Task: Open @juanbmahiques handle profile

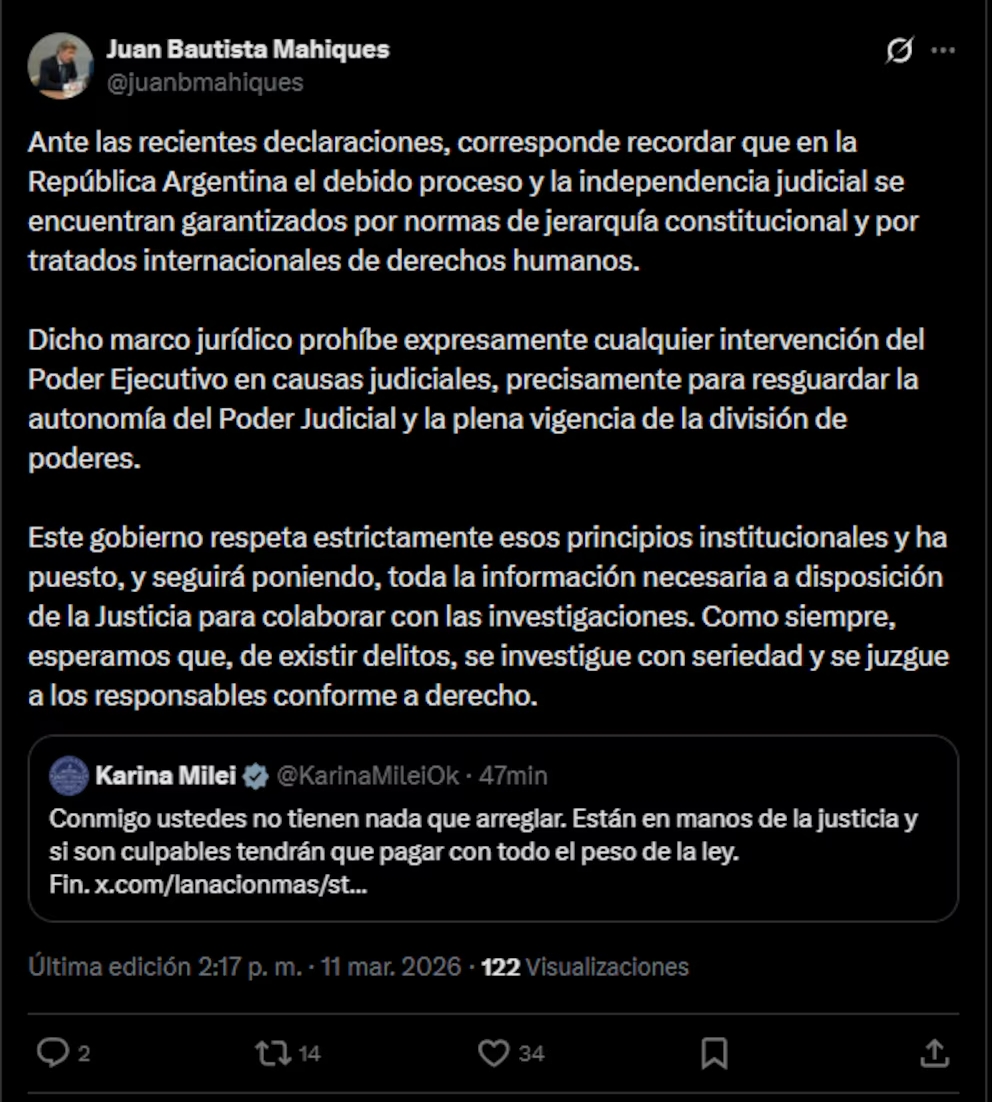Action: [204, 82]
